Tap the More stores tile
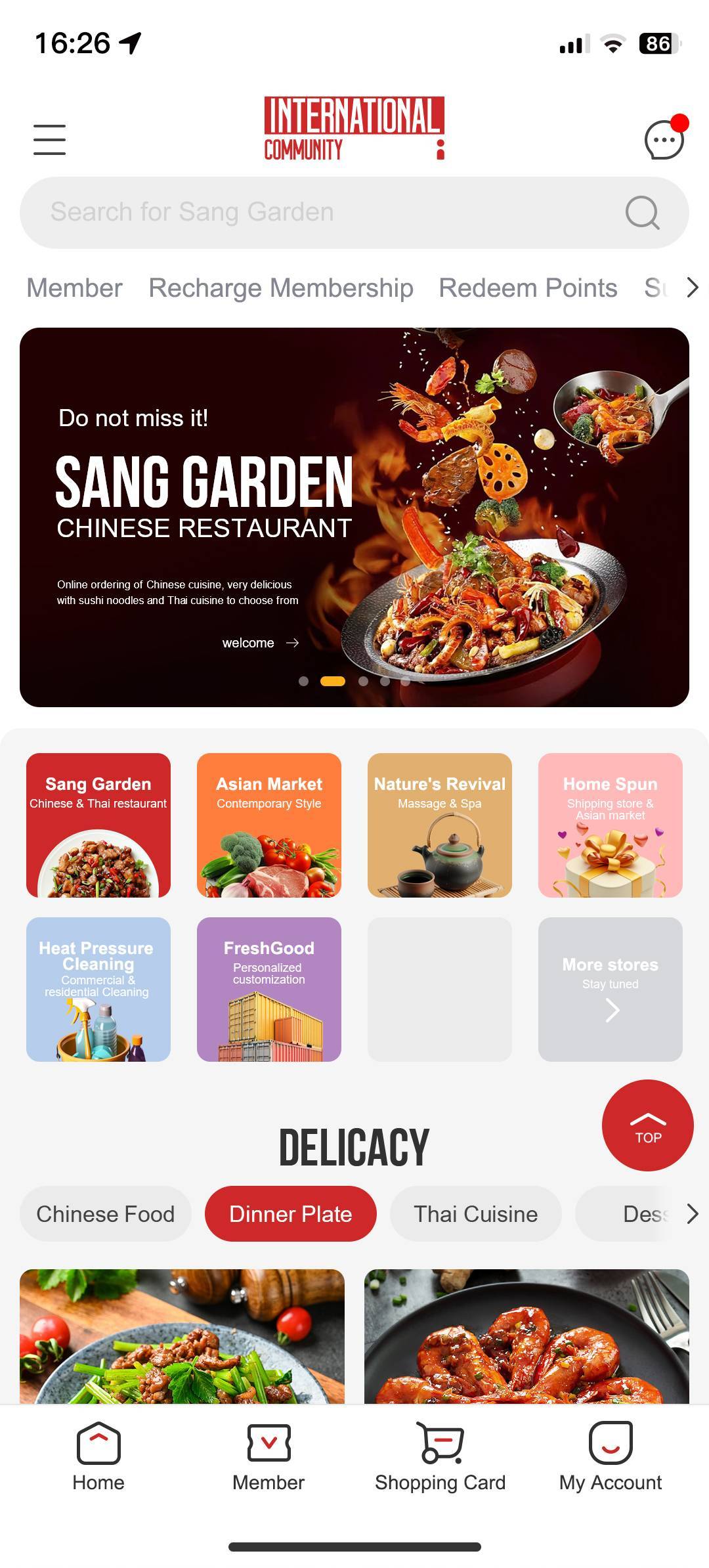This screenshot has height=1568, width=709. (611, 989)
